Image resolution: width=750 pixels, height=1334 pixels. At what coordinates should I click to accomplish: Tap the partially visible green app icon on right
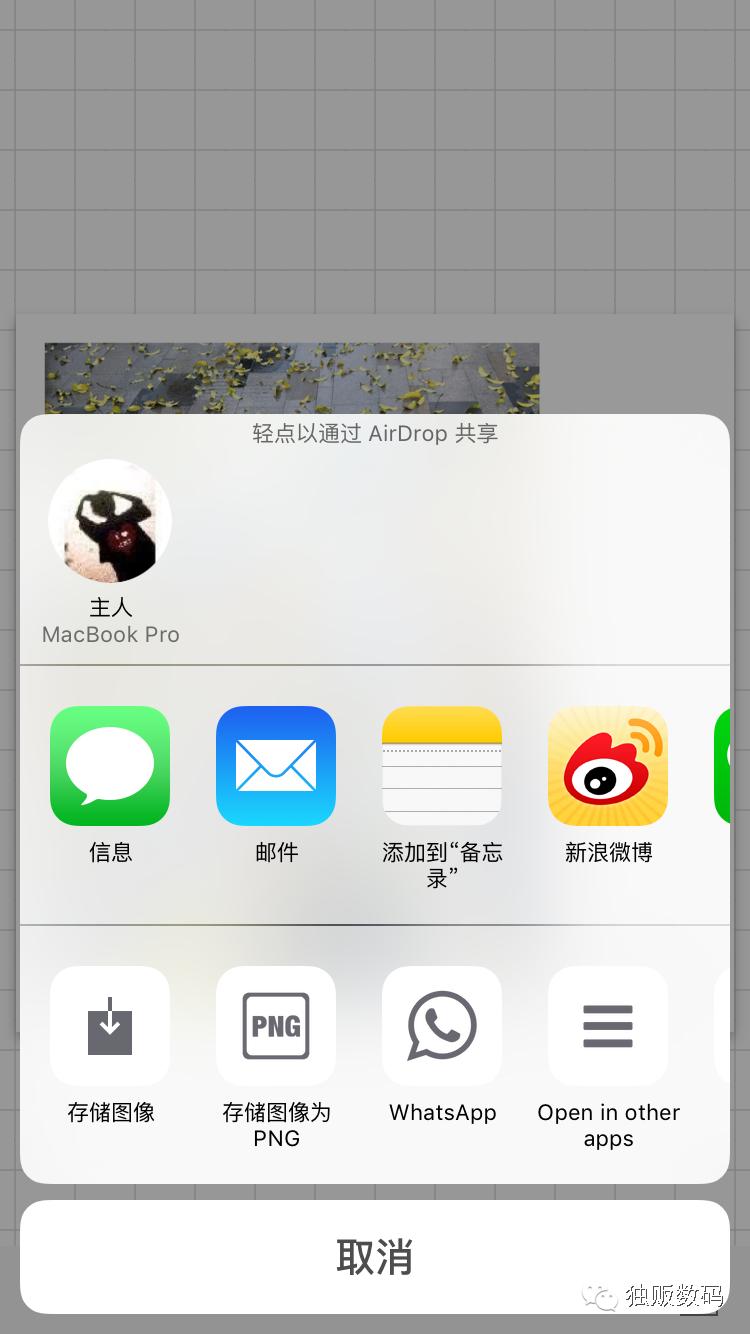tap(728, 766)
